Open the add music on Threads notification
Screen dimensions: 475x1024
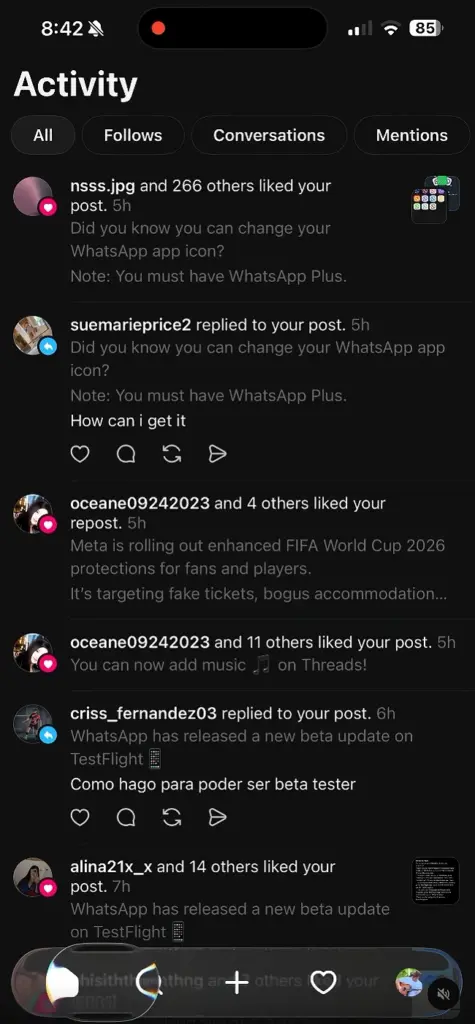(237, 654)
